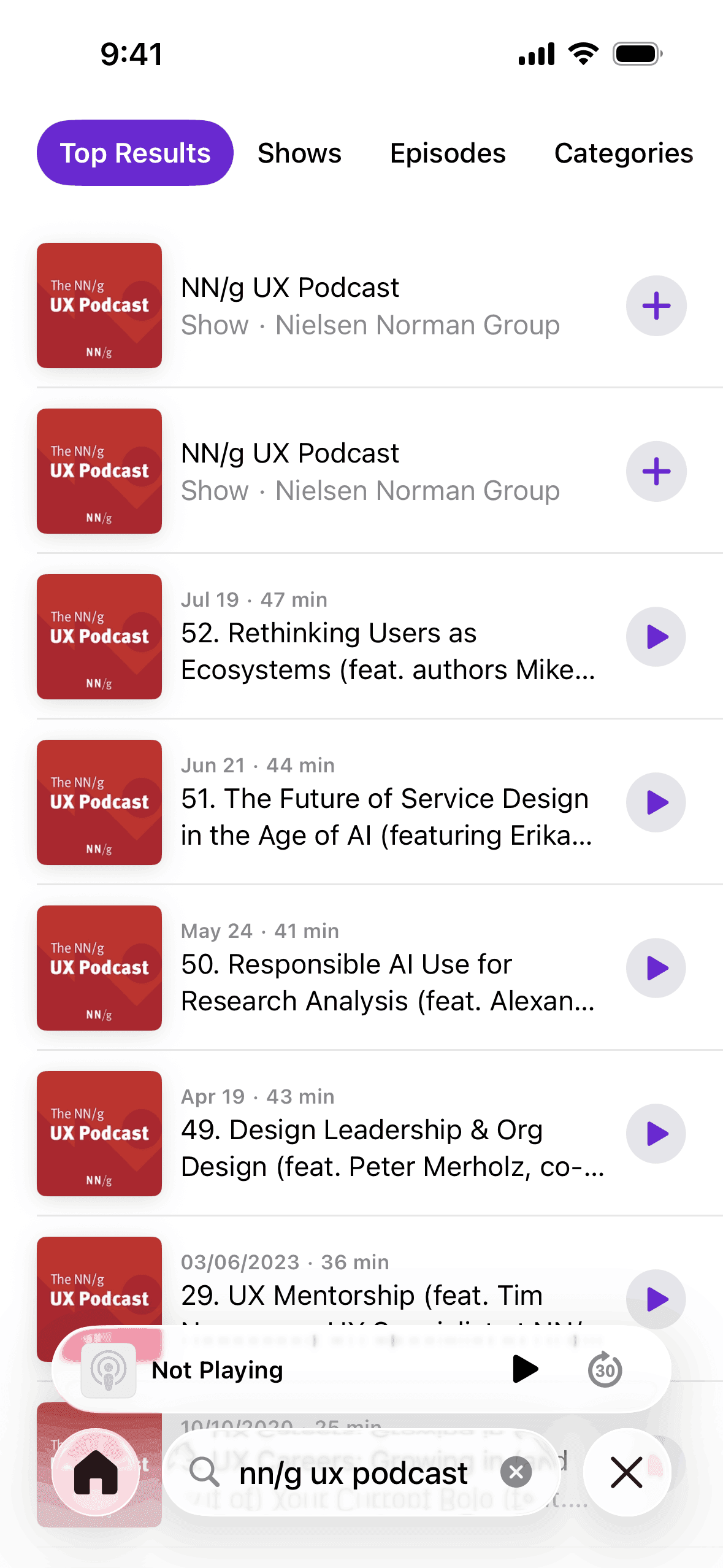
Task: Select the Top Results tab
Action: (135, 153)
